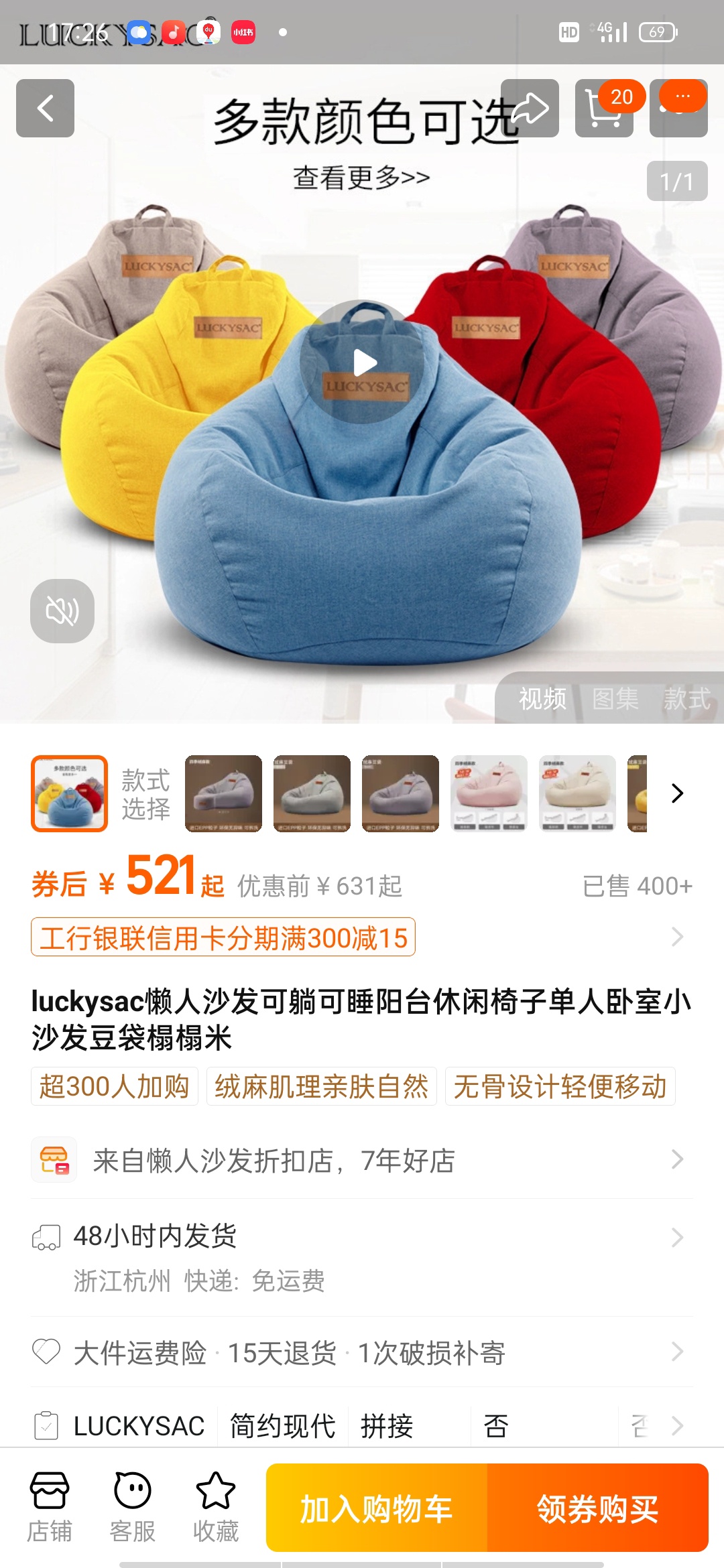Unmute the video sound
The height and width of the screenshot is (1568, 724).
coord(62,610)
